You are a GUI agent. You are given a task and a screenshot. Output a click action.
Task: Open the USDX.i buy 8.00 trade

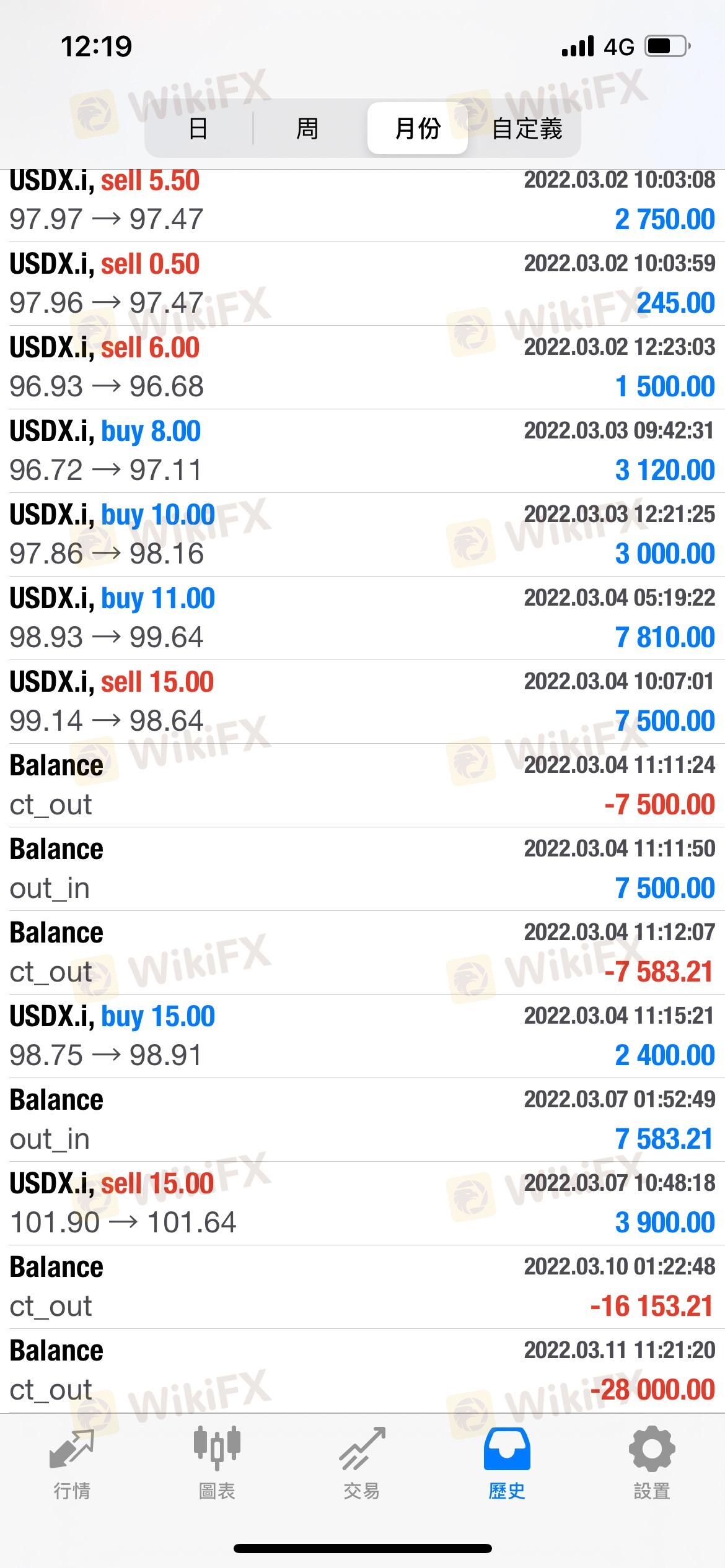coord(362,451)
